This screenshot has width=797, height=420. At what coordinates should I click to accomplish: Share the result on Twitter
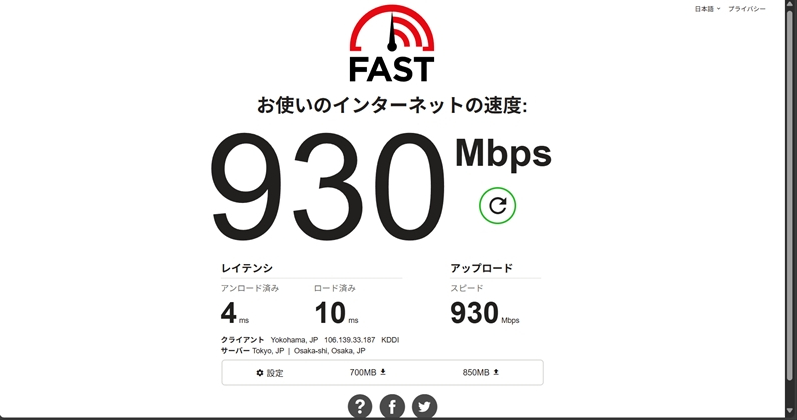[424, 407]
